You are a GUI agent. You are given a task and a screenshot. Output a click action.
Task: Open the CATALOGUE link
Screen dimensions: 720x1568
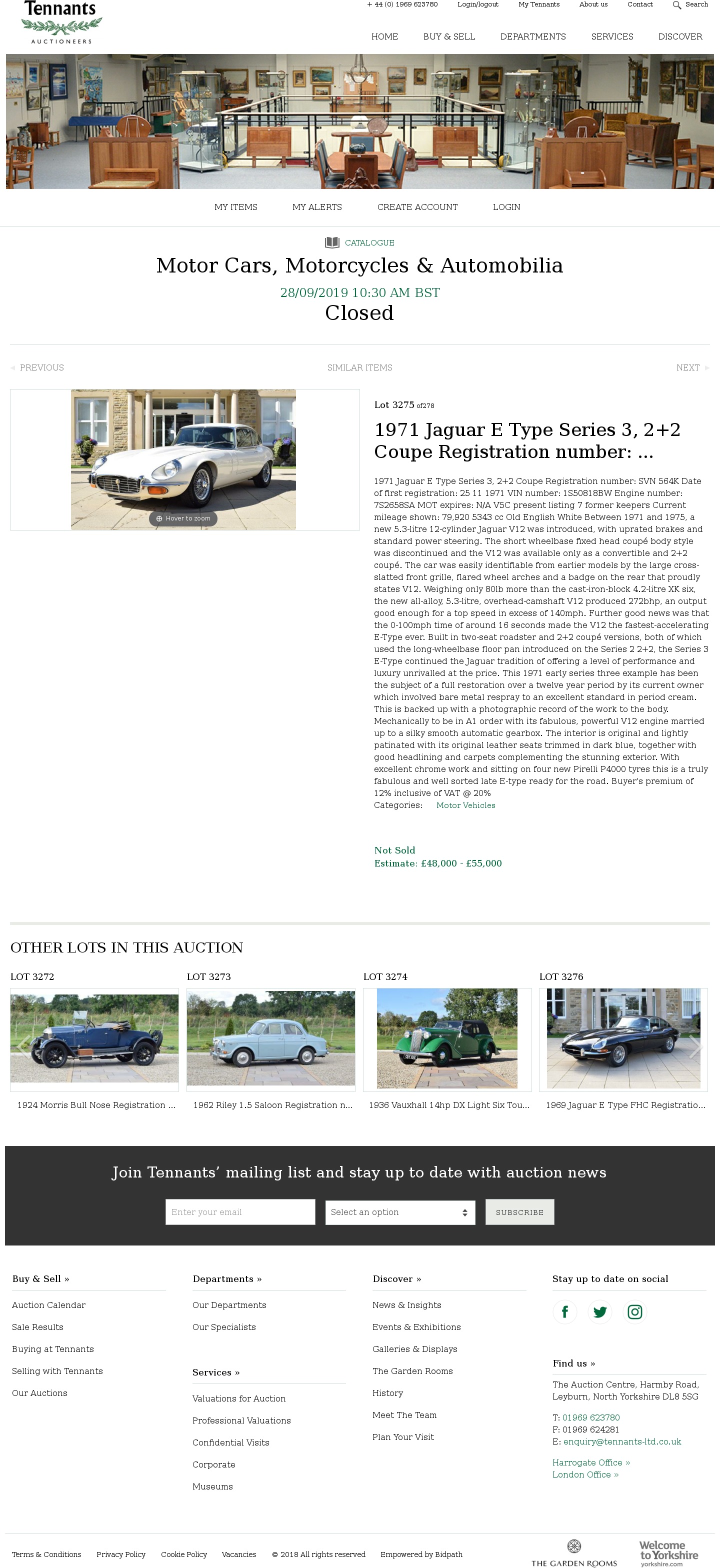[369, 243]
